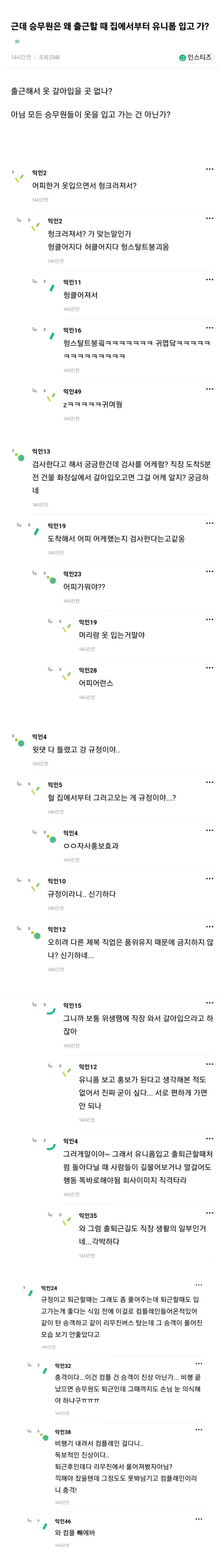Open the three-dot menu on 익인10's comment
The height and width of the screenshot is (1568, 222).
[209, 878]
